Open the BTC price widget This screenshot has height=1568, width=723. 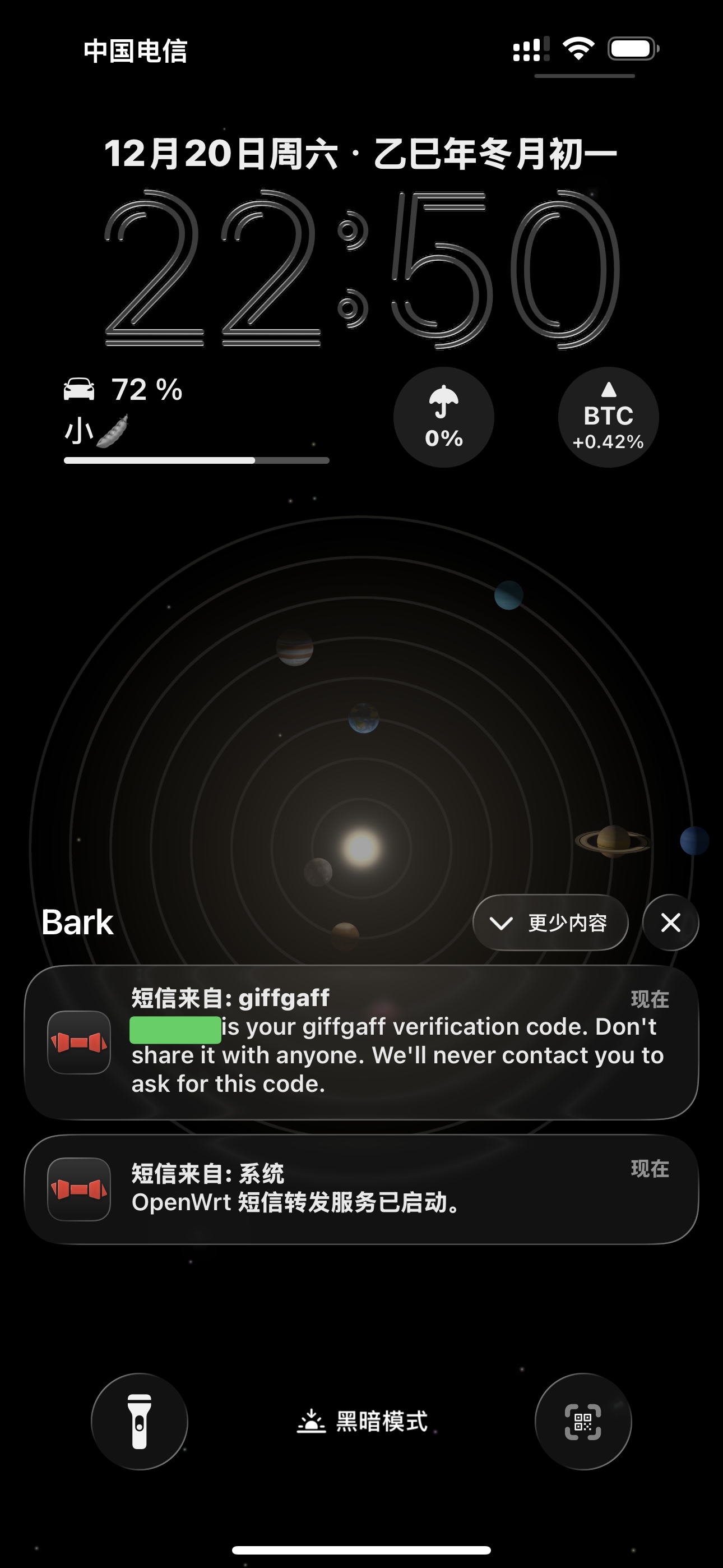tap(609, 418)
